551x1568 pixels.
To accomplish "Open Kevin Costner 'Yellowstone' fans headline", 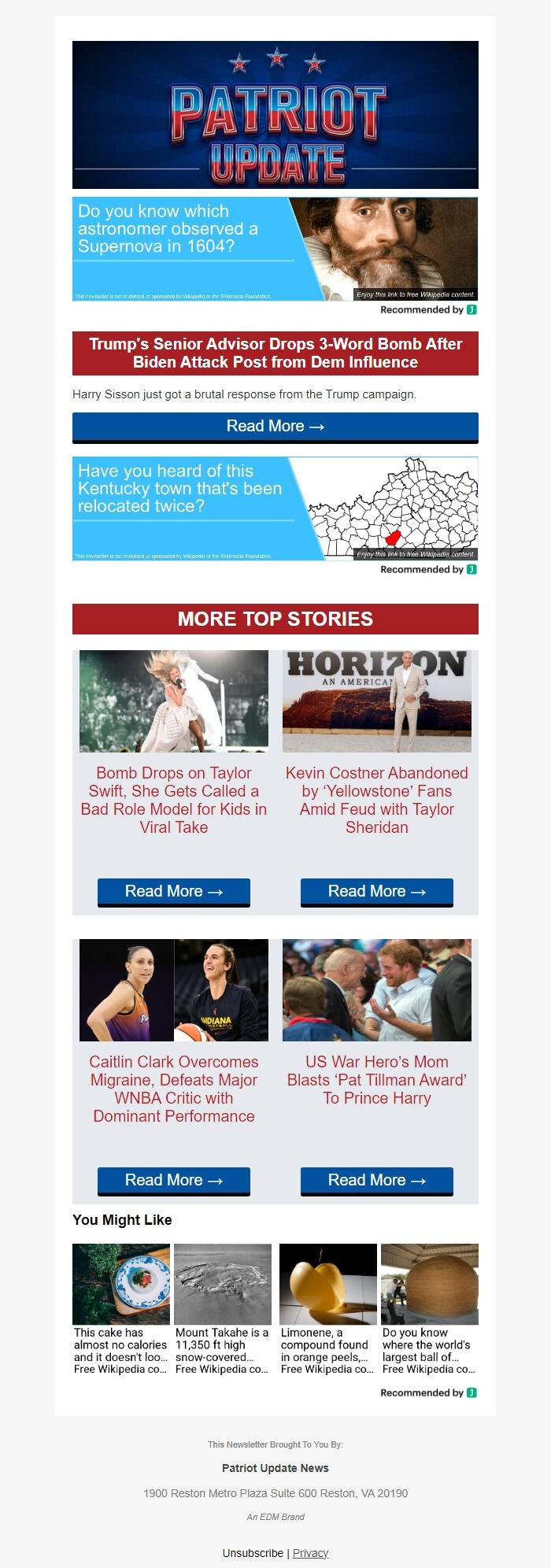I will tap(377, 800).
